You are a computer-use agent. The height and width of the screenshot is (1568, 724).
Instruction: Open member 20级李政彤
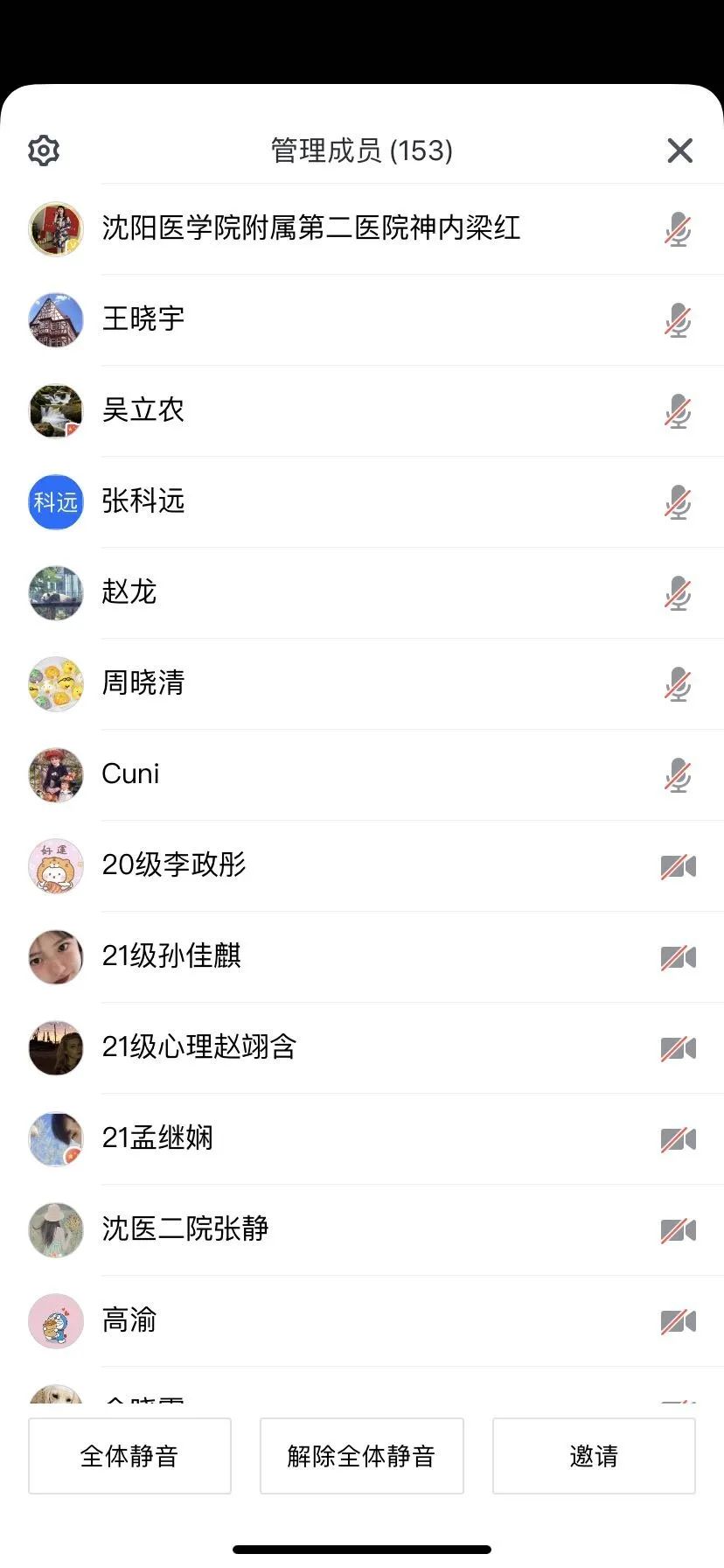coord(174,865)
